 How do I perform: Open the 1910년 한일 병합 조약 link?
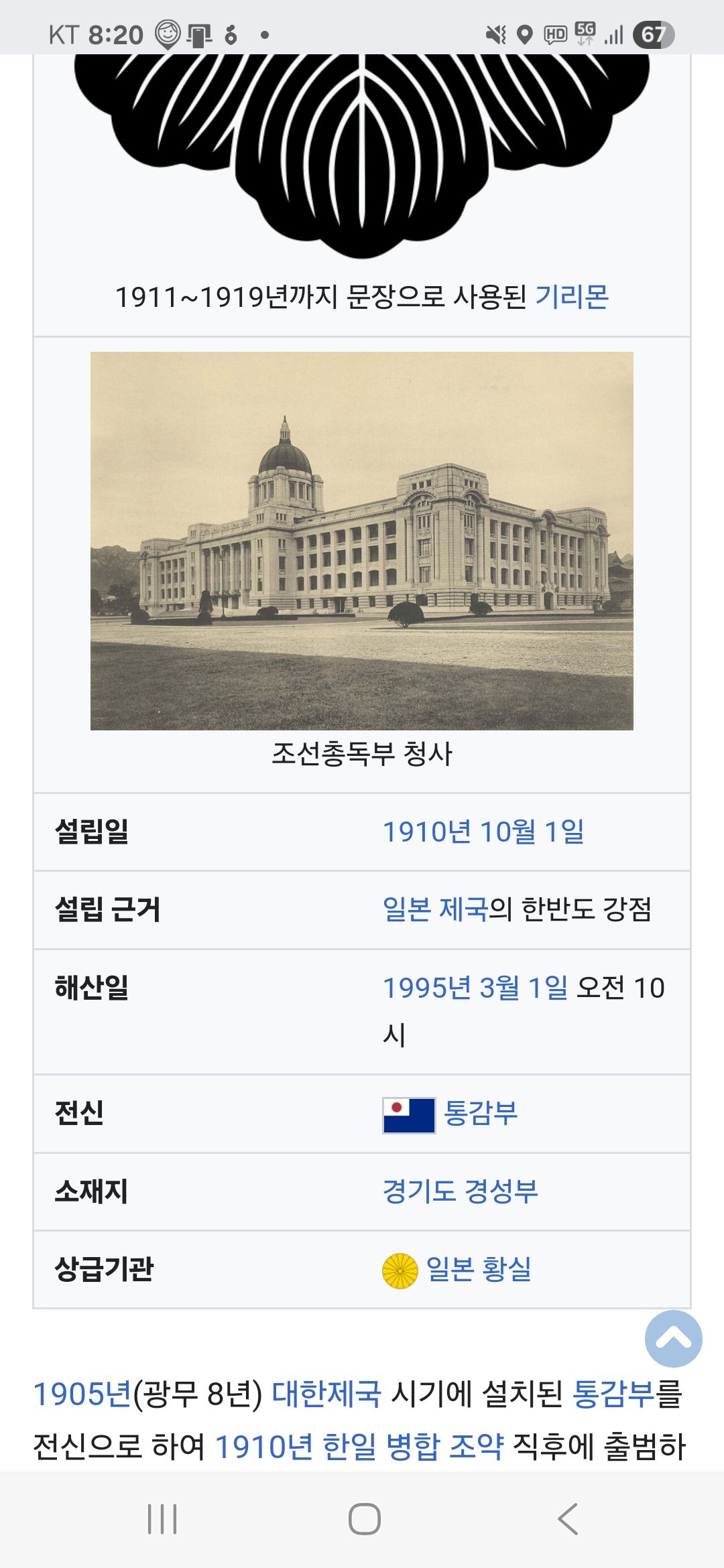pos(359,1446)
